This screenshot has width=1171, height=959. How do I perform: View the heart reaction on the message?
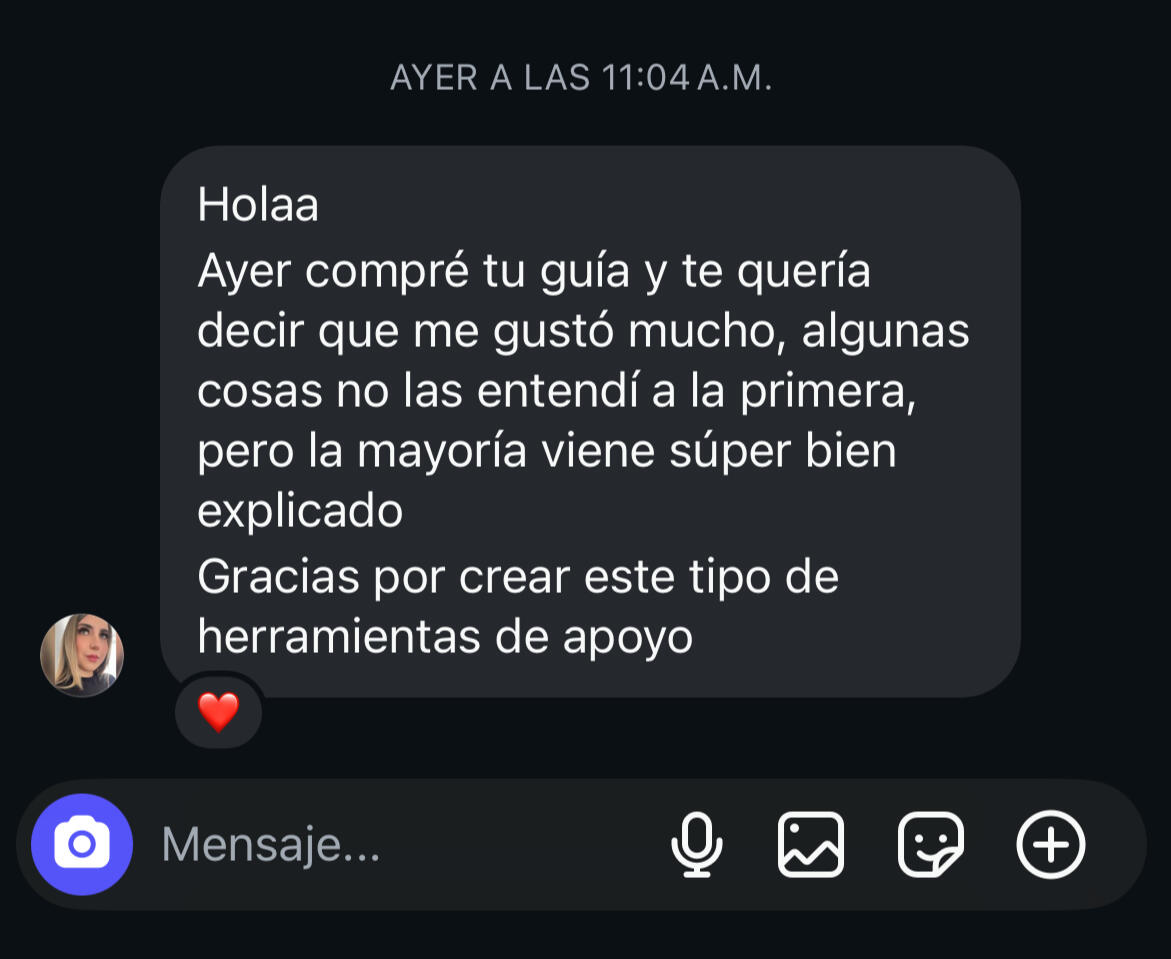point(218,712)
